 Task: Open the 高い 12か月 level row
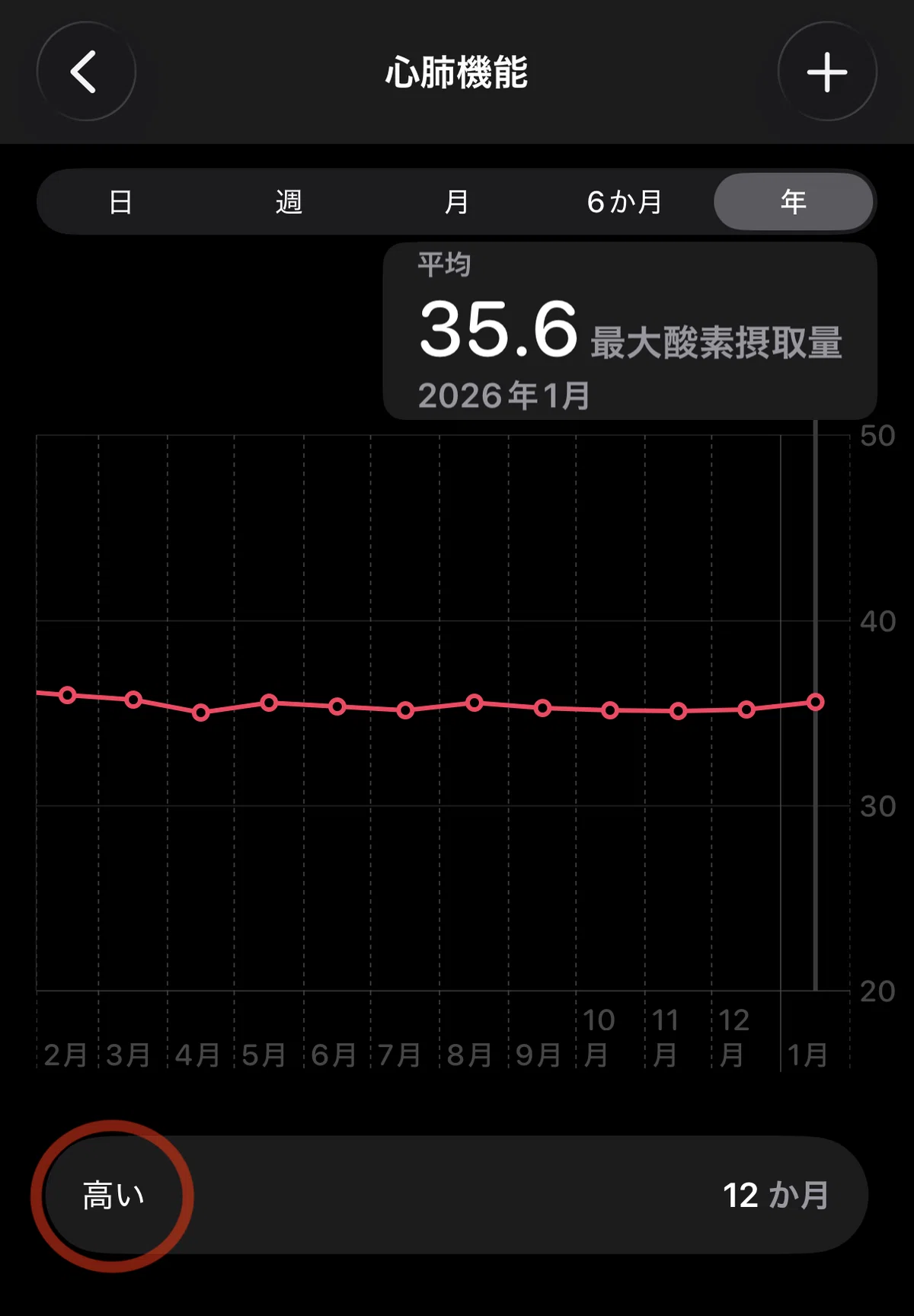coord(455,1195)
